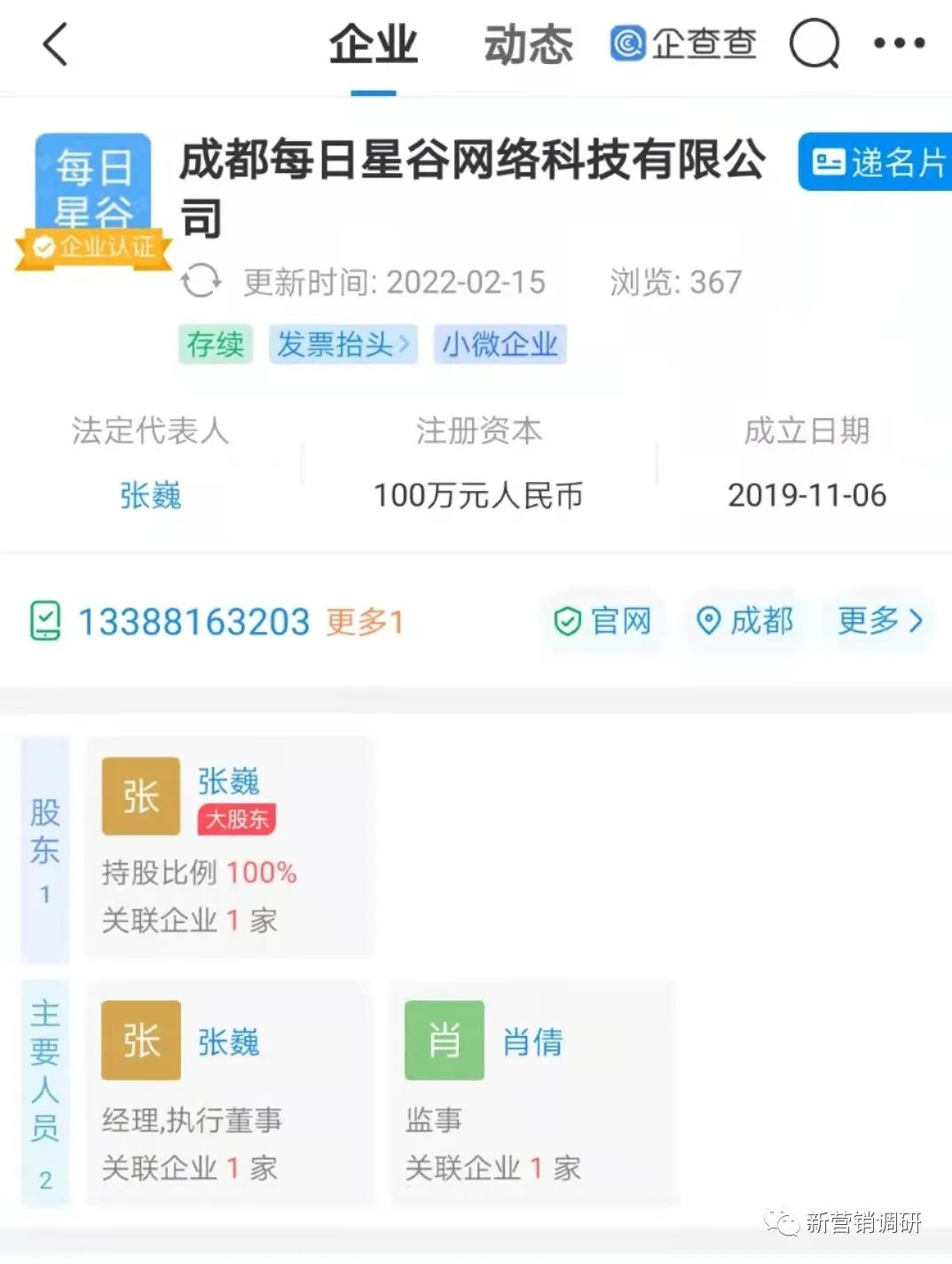Tap the 递名片 button

(877, 162)
